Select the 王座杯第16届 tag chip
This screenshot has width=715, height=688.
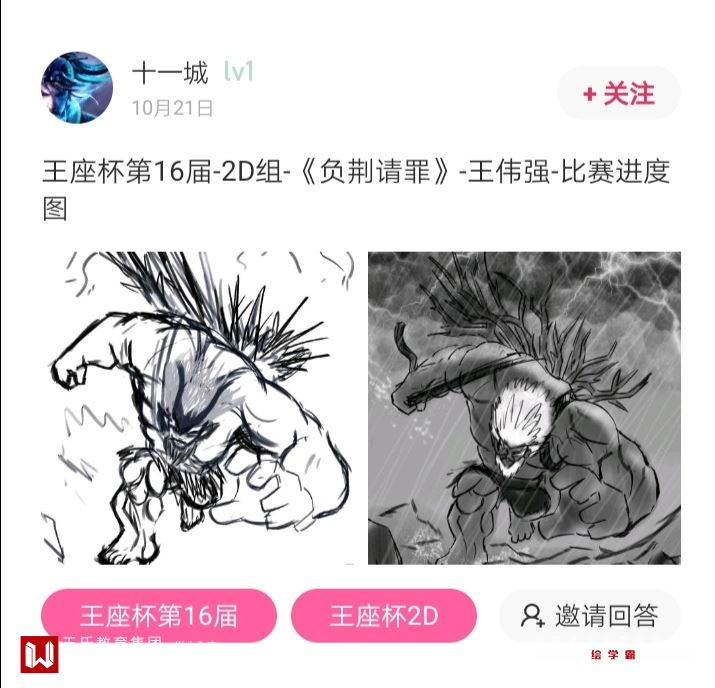click(x=159, y=615)
